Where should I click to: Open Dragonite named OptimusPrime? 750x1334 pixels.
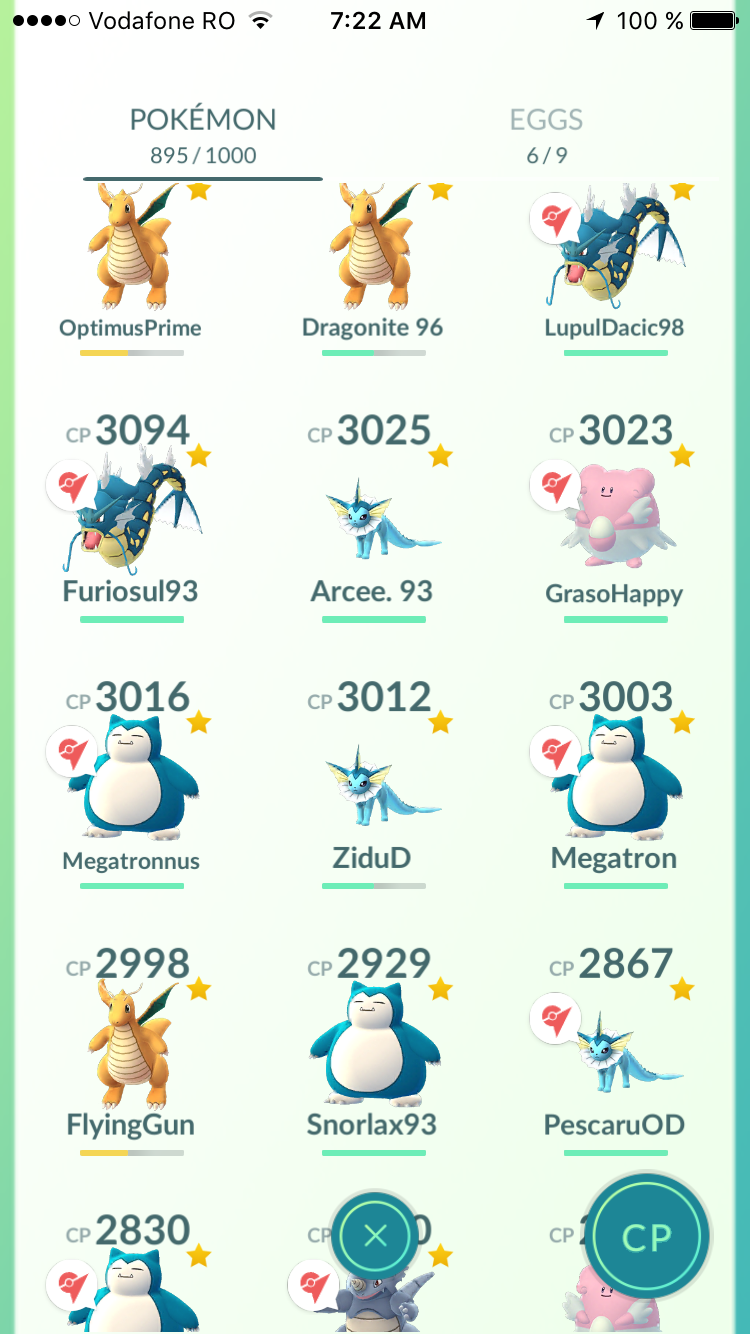coord(131,271)
